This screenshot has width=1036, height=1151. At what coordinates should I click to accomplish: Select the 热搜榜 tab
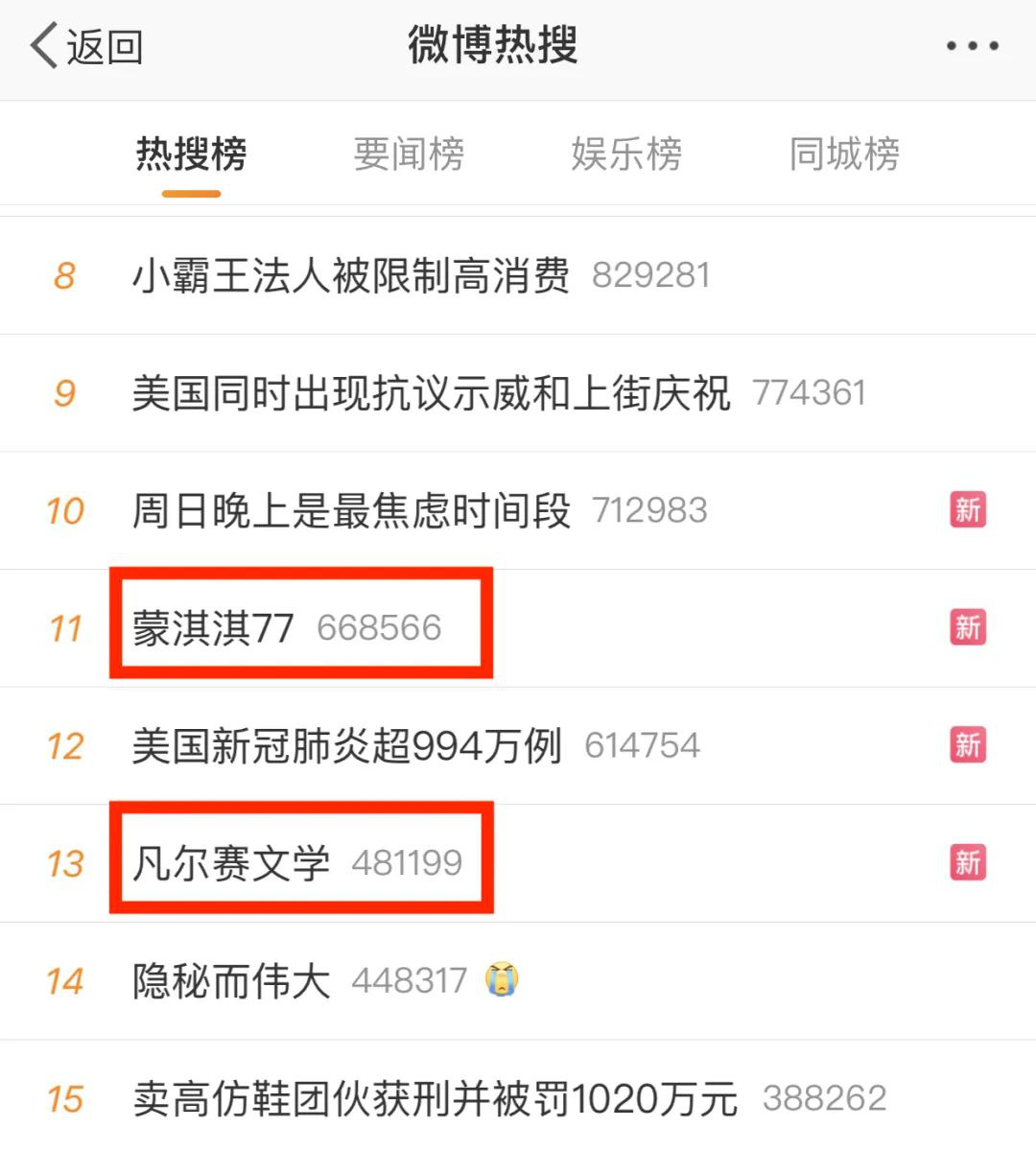click(x=191, y=153)
